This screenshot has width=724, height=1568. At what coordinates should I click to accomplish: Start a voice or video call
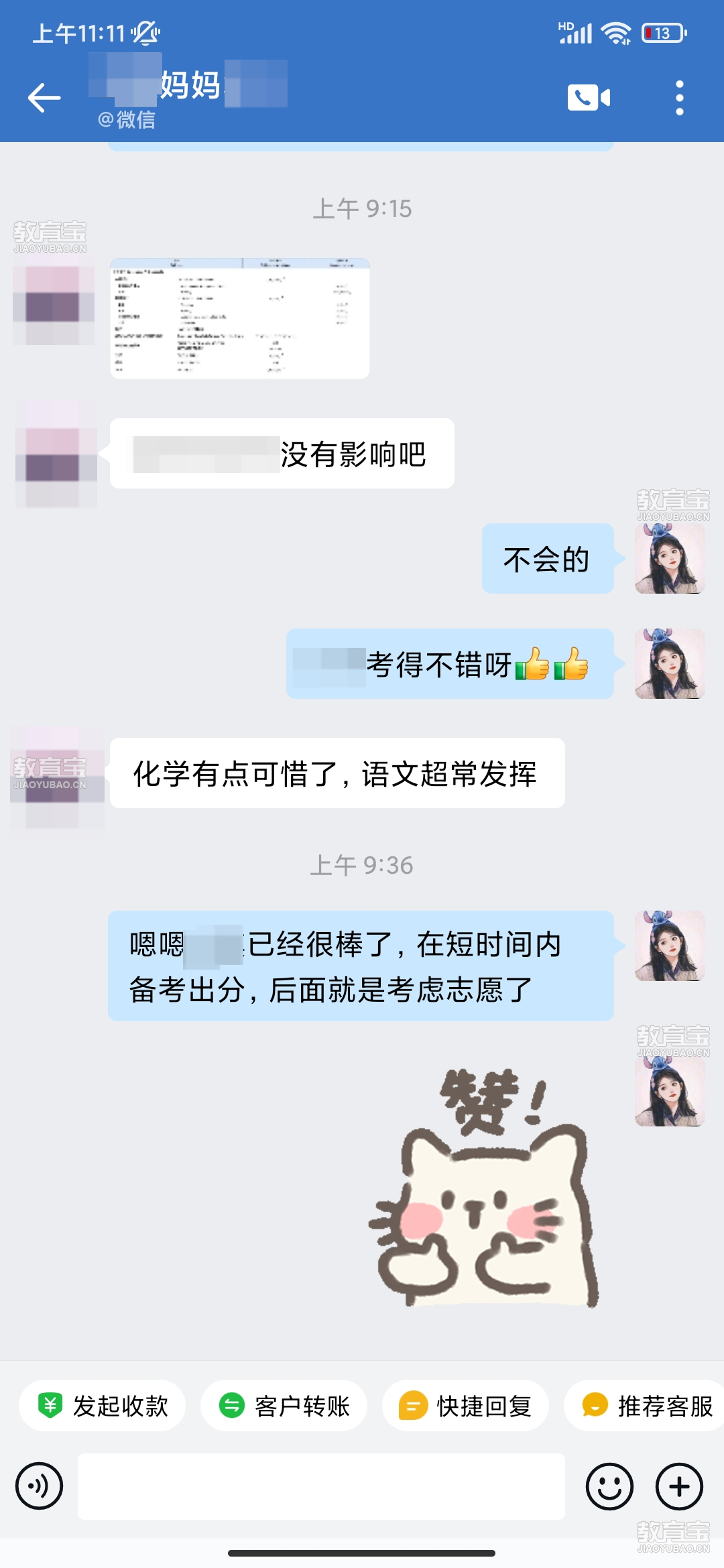(x=589, y=98)
